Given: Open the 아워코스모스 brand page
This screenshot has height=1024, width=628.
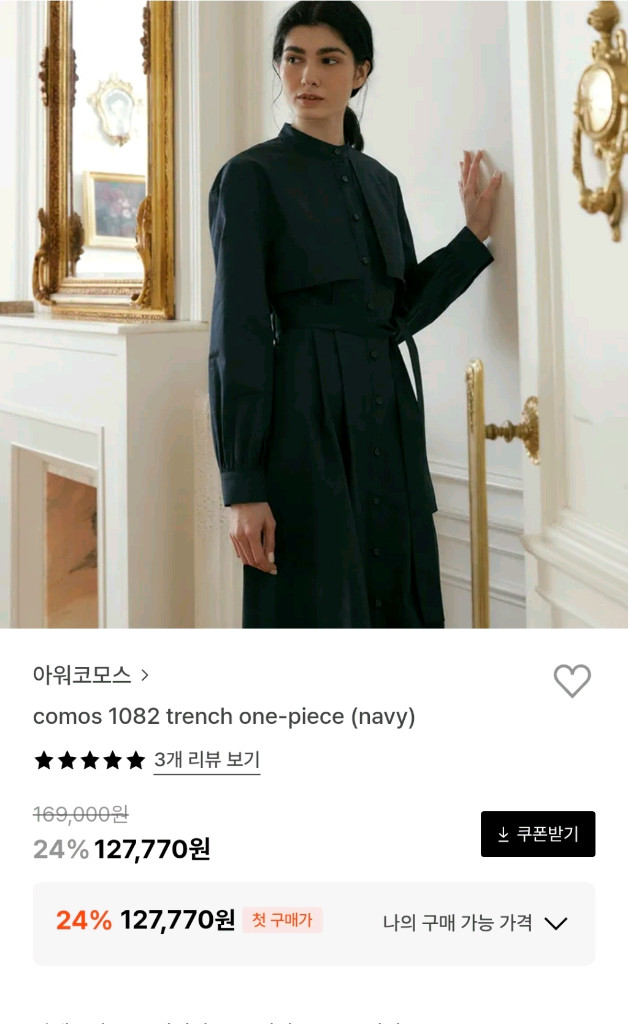Looking at the screenshot, I should [x=91, y=675].
